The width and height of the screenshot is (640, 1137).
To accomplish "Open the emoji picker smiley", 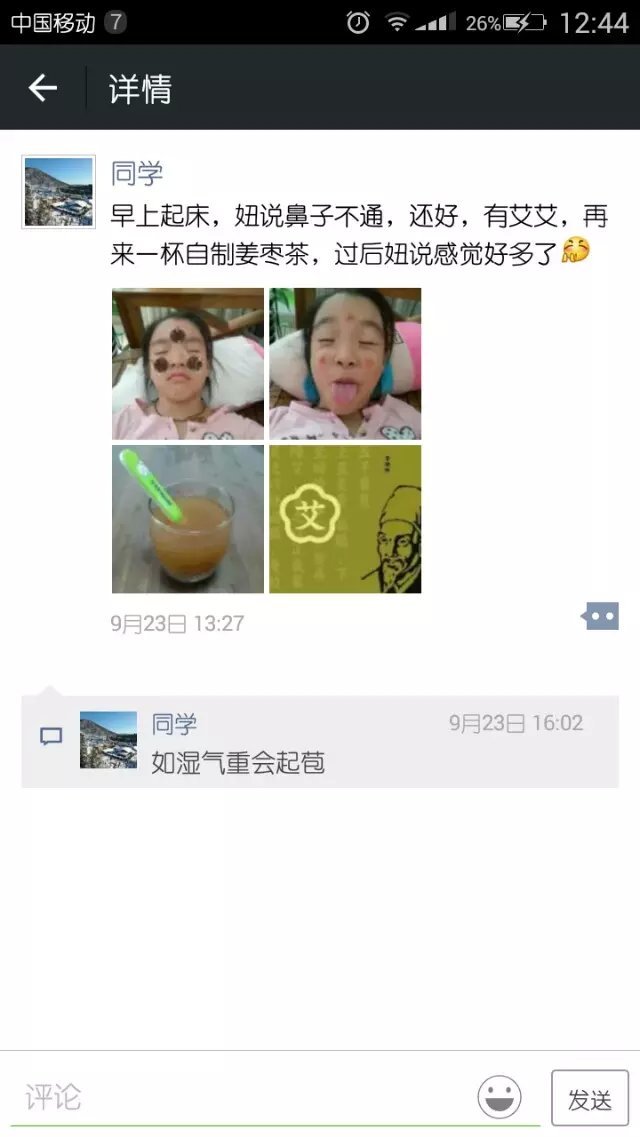I will [x=499, y=1098].
